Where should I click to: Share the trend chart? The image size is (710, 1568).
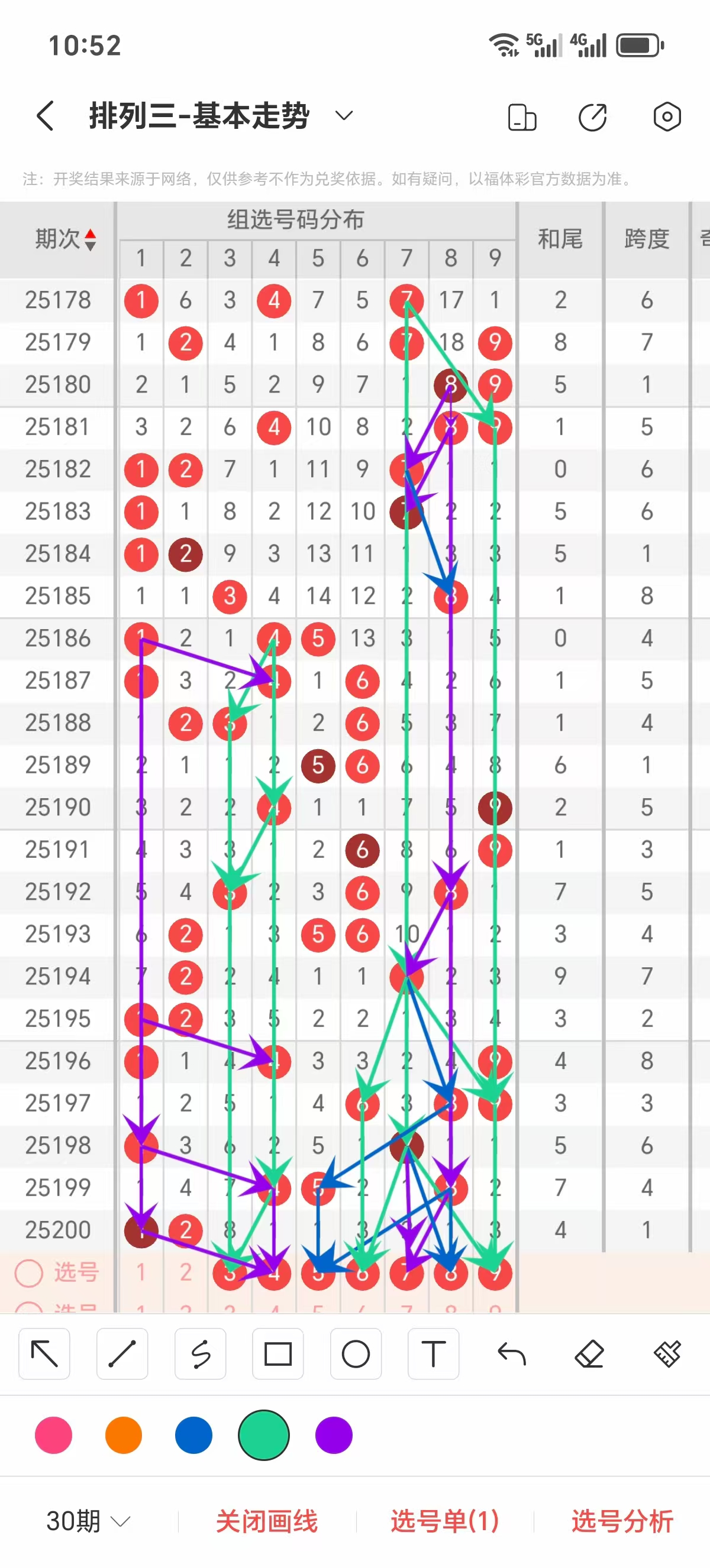[x=592, y=117]
